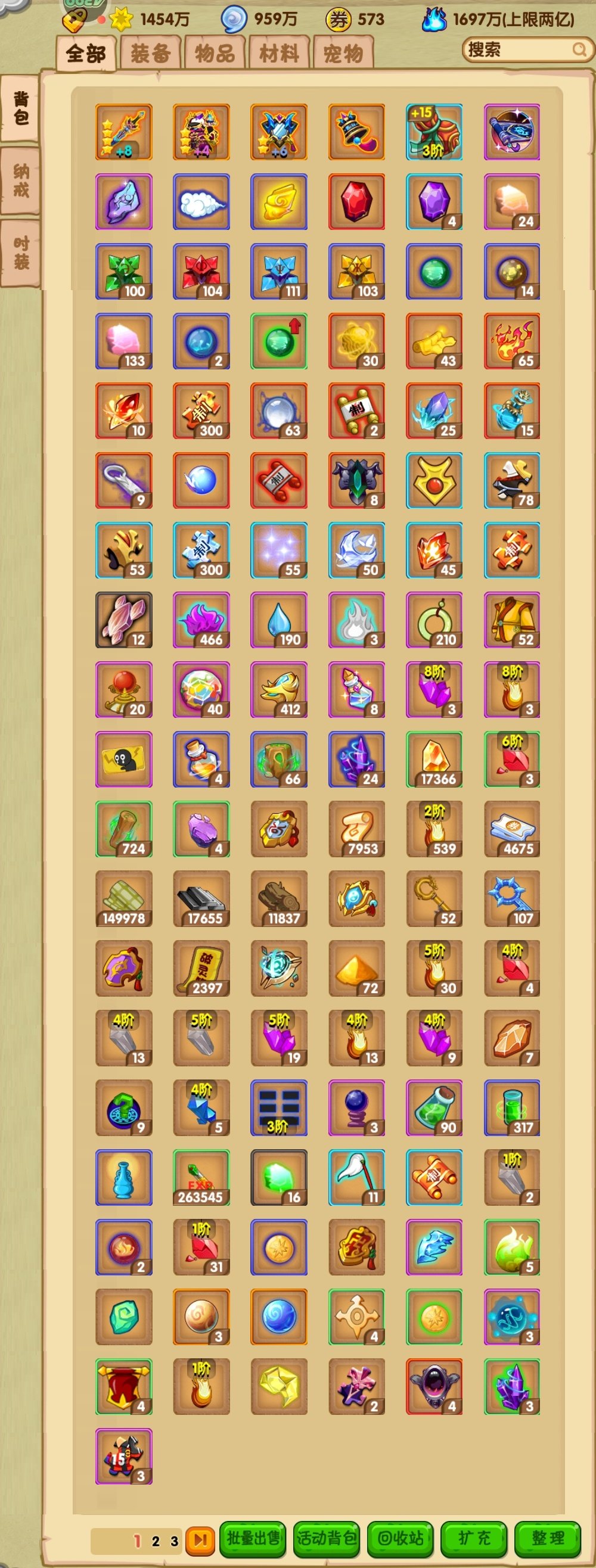Select the item with count 149978

coord(123,898)
